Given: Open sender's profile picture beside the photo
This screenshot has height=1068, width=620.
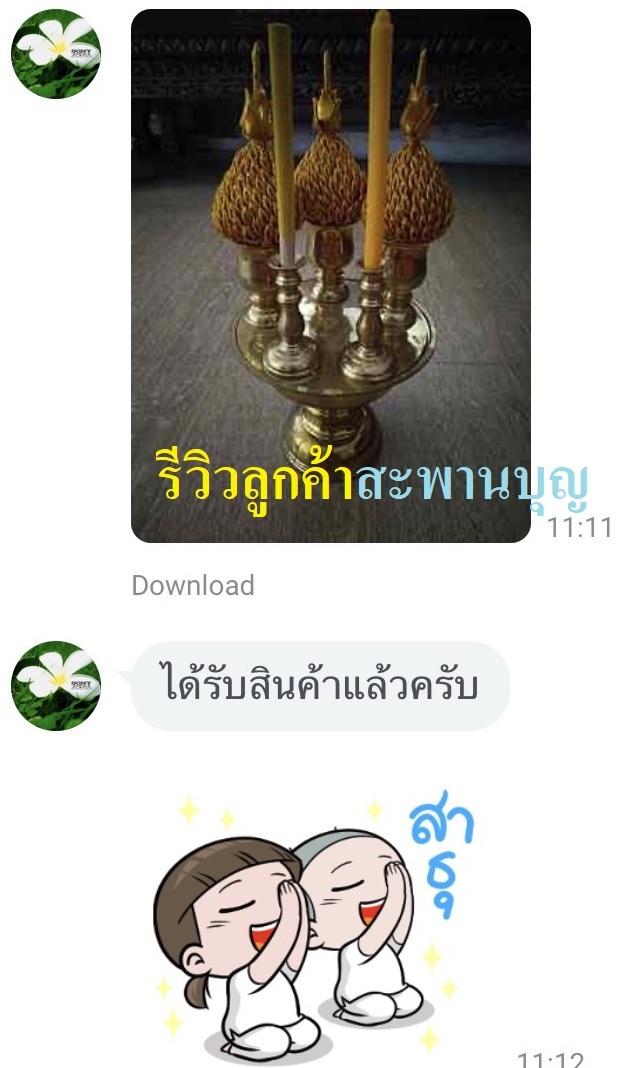Looking at the screenshot, I should (x=56, y=53).
